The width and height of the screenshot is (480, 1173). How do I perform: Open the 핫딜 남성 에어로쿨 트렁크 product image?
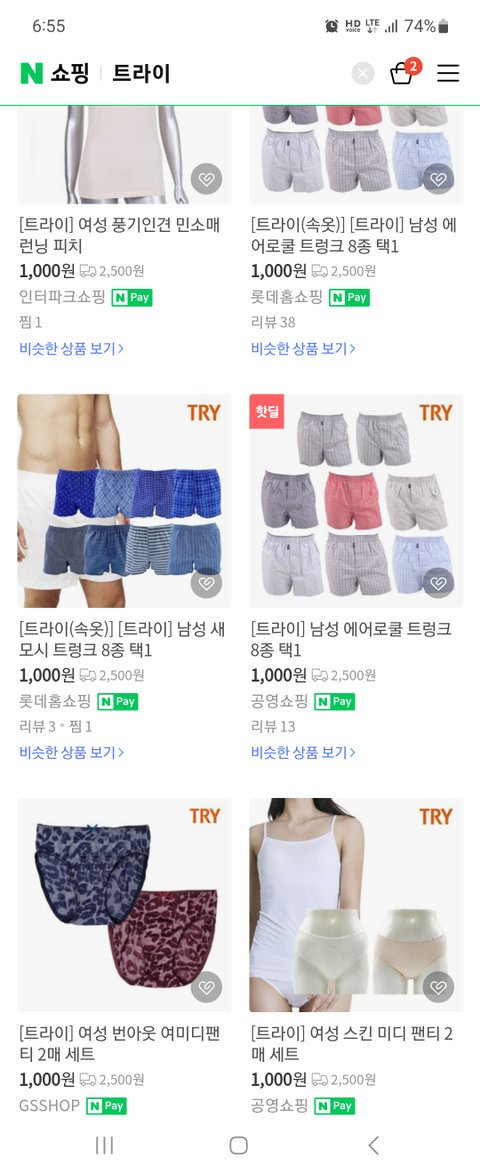click(x=356, y=500)
